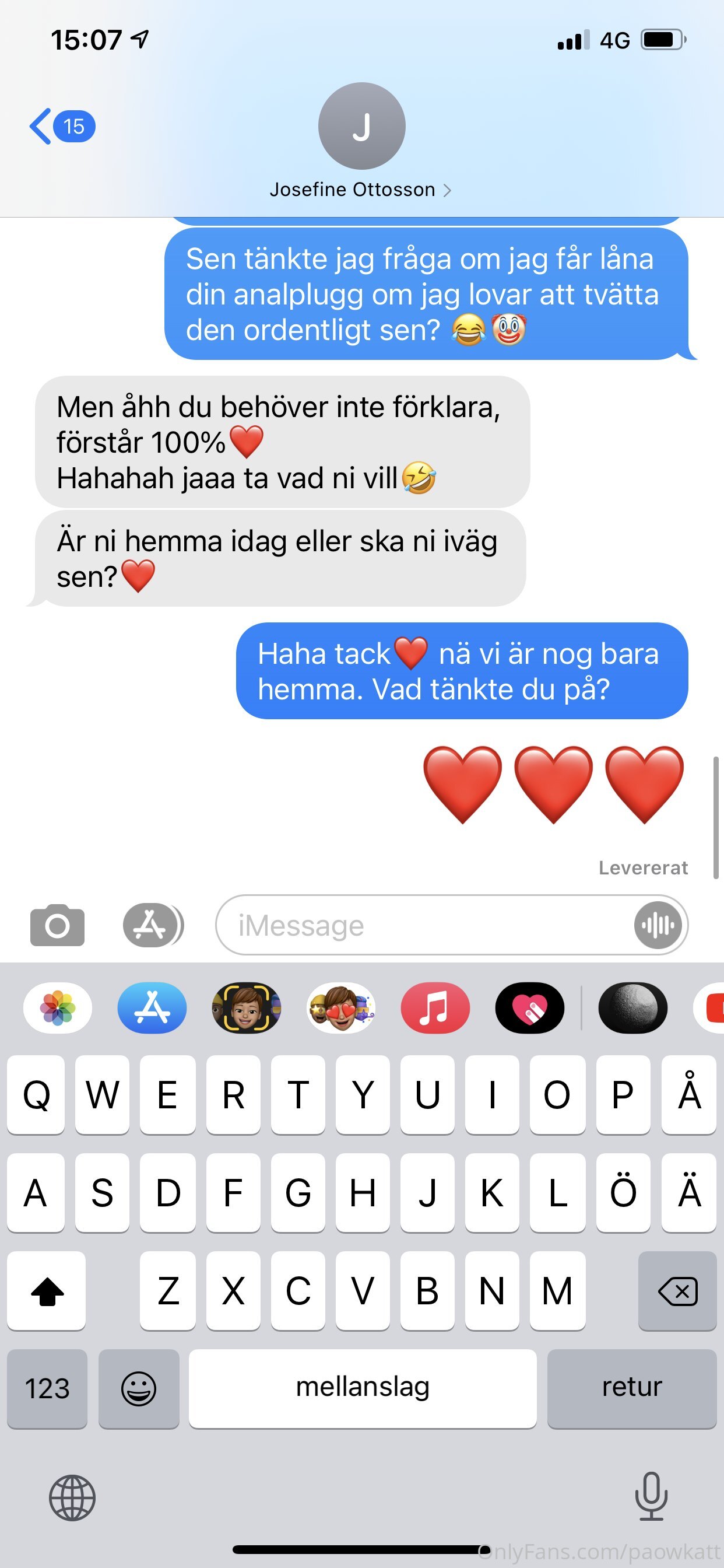Record an audio message

pos(658,925)
